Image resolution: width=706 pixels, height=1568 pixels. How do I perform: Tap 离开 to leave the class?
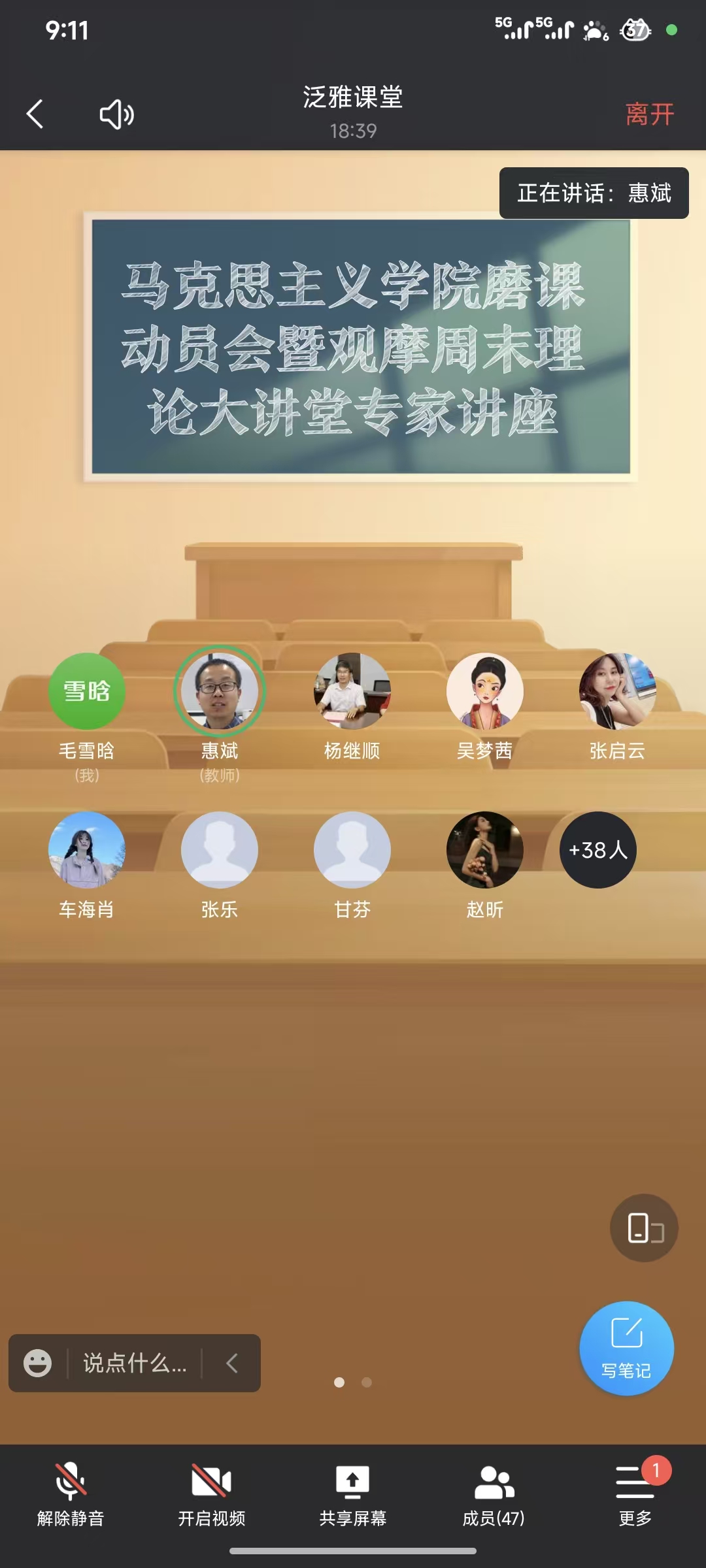click(649, 114)
